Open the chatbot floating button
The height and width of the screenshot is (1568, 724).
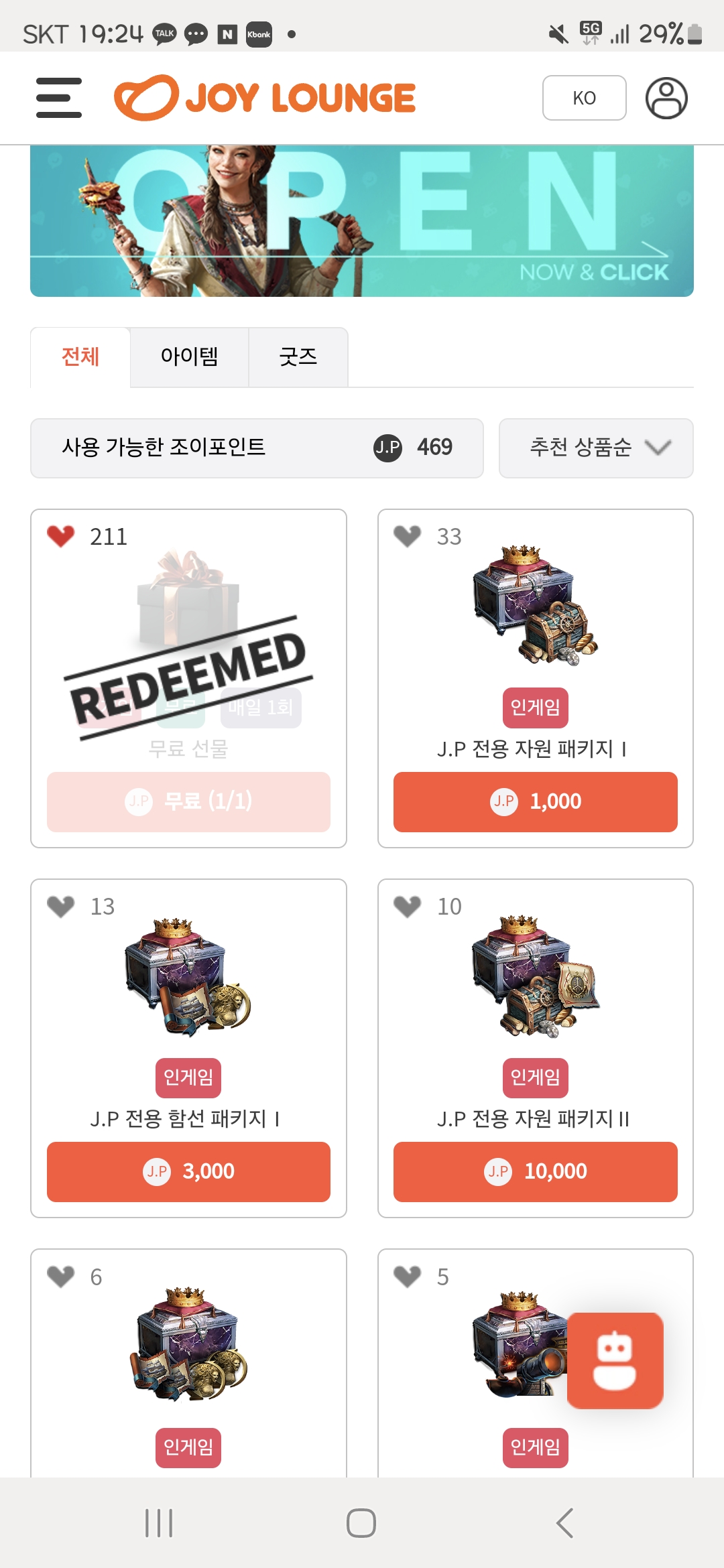[615, 1360]
